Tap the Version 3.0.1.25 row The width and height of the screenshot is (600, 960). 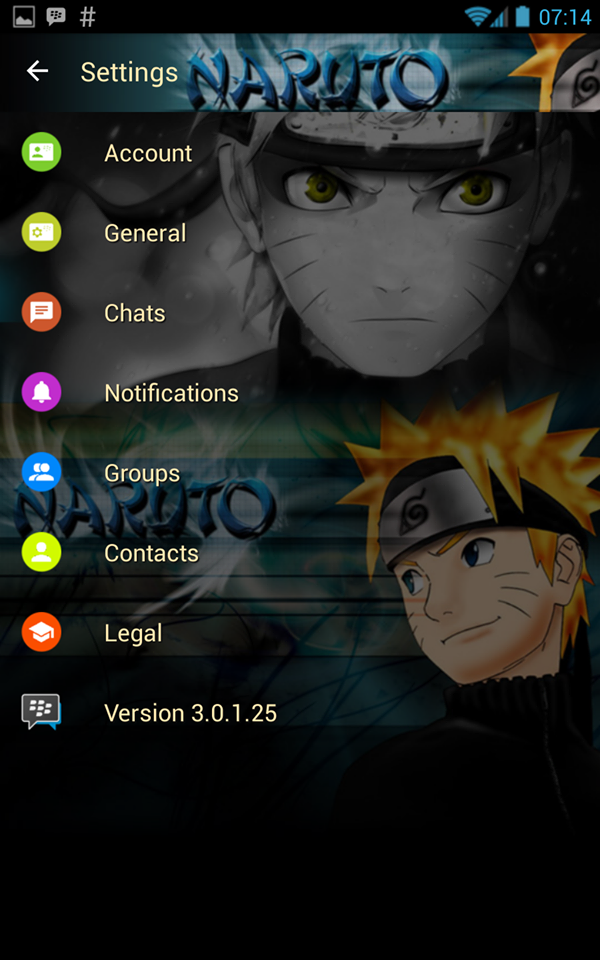tap(190, 713)
